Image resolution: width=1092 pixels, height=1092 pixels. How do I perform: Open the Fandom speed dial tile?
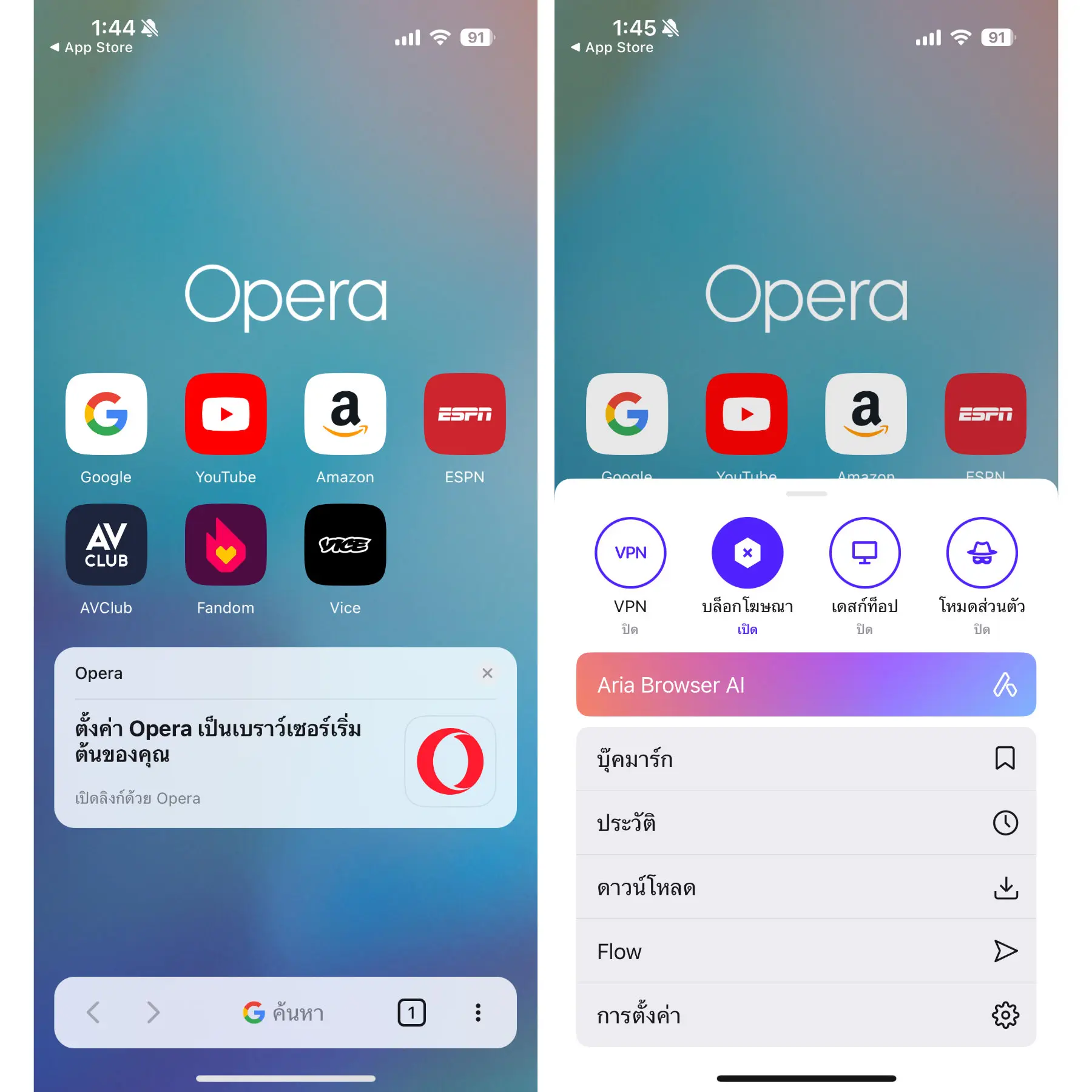(225, 544)
